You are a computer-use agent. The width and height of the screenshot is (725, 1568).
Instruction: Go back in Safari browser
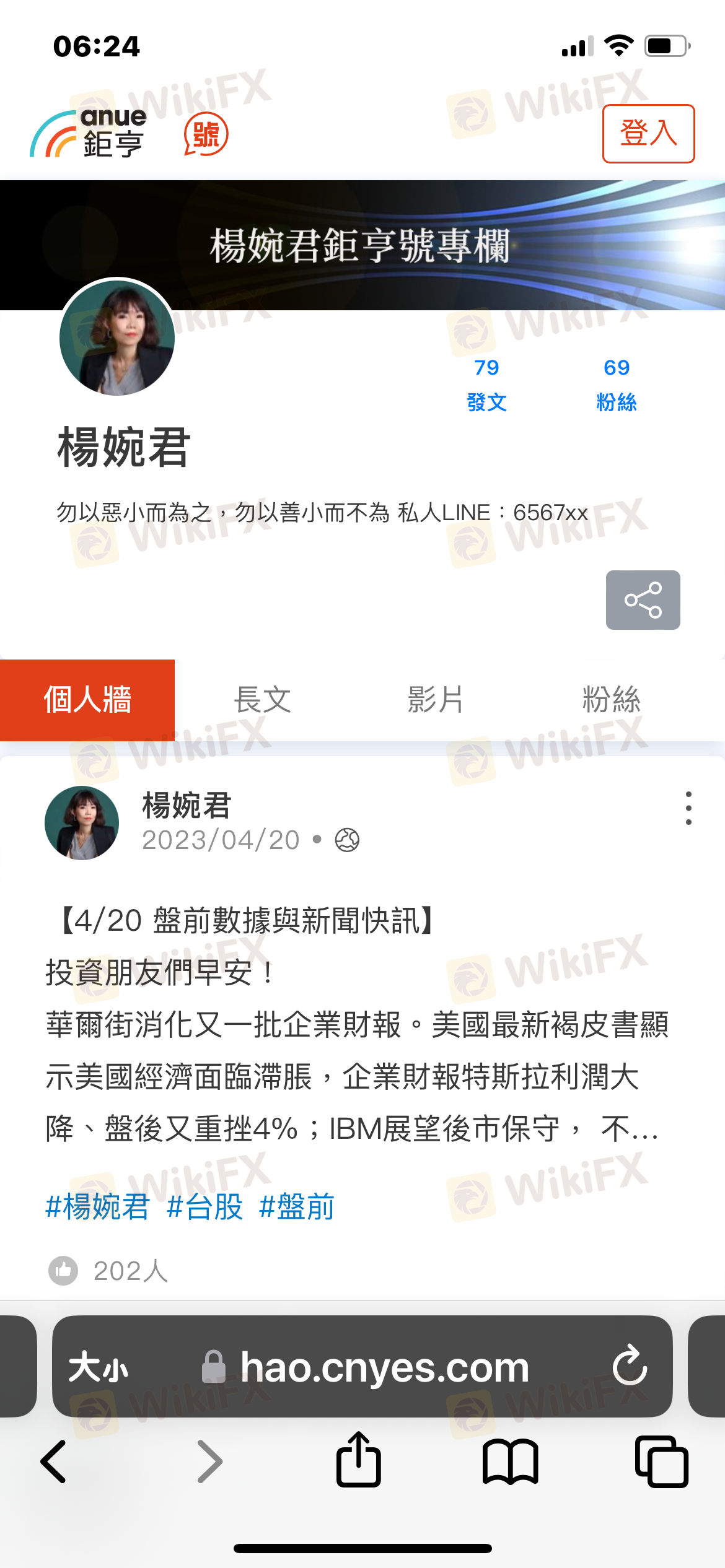click(54, 1461)
